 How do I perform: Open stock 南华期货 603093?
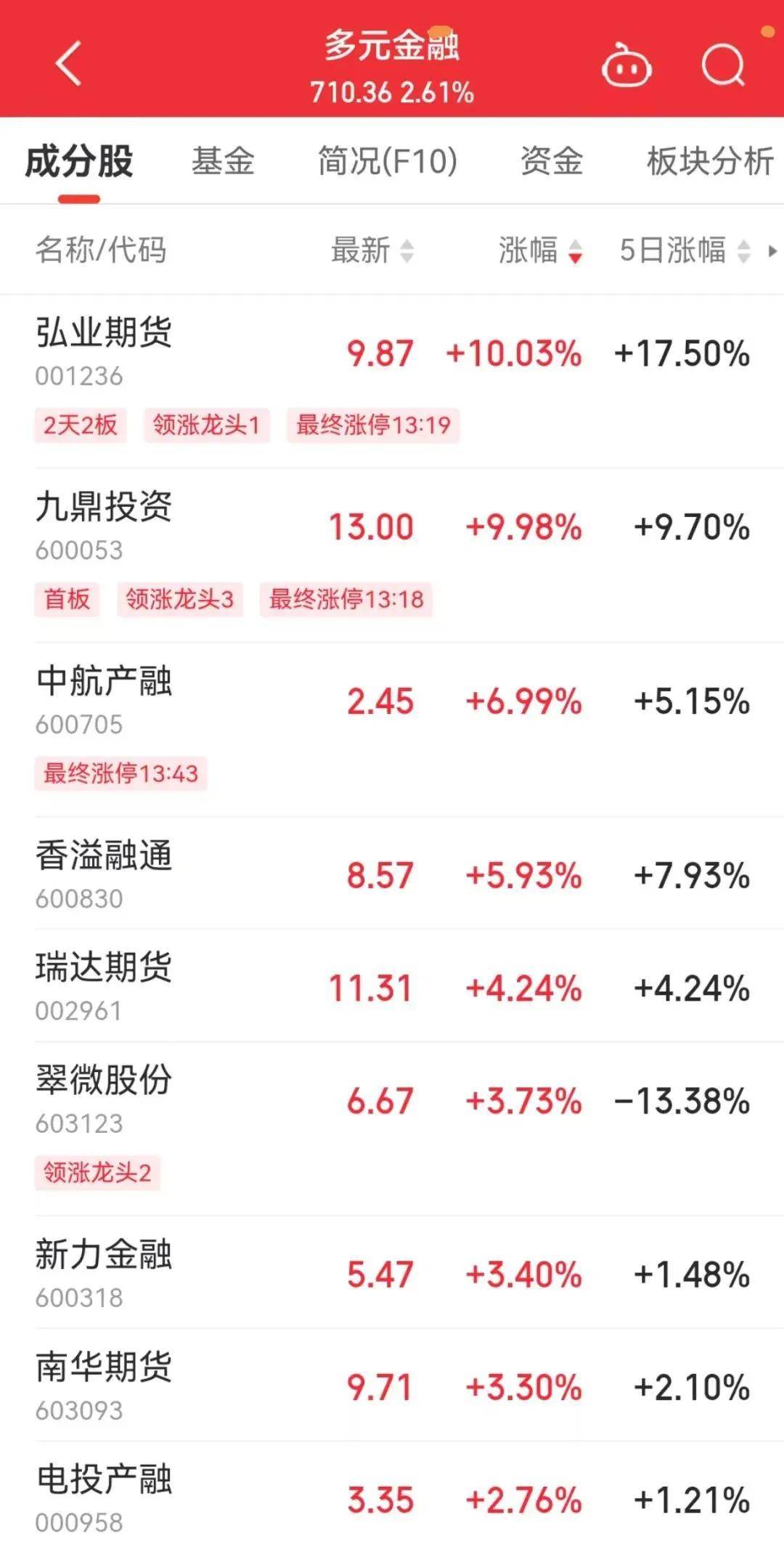click(104, 1385)
